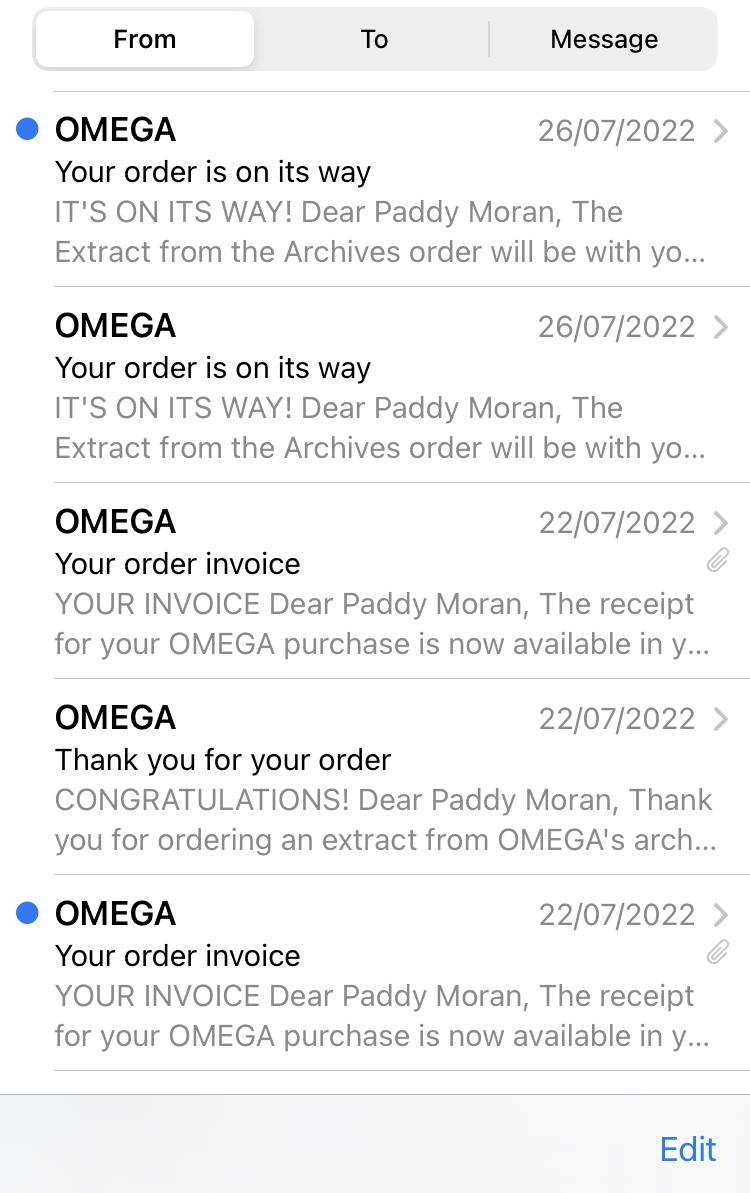
Task: Open the read 'Your order invoice' email
Action: (x=380, y=582)
